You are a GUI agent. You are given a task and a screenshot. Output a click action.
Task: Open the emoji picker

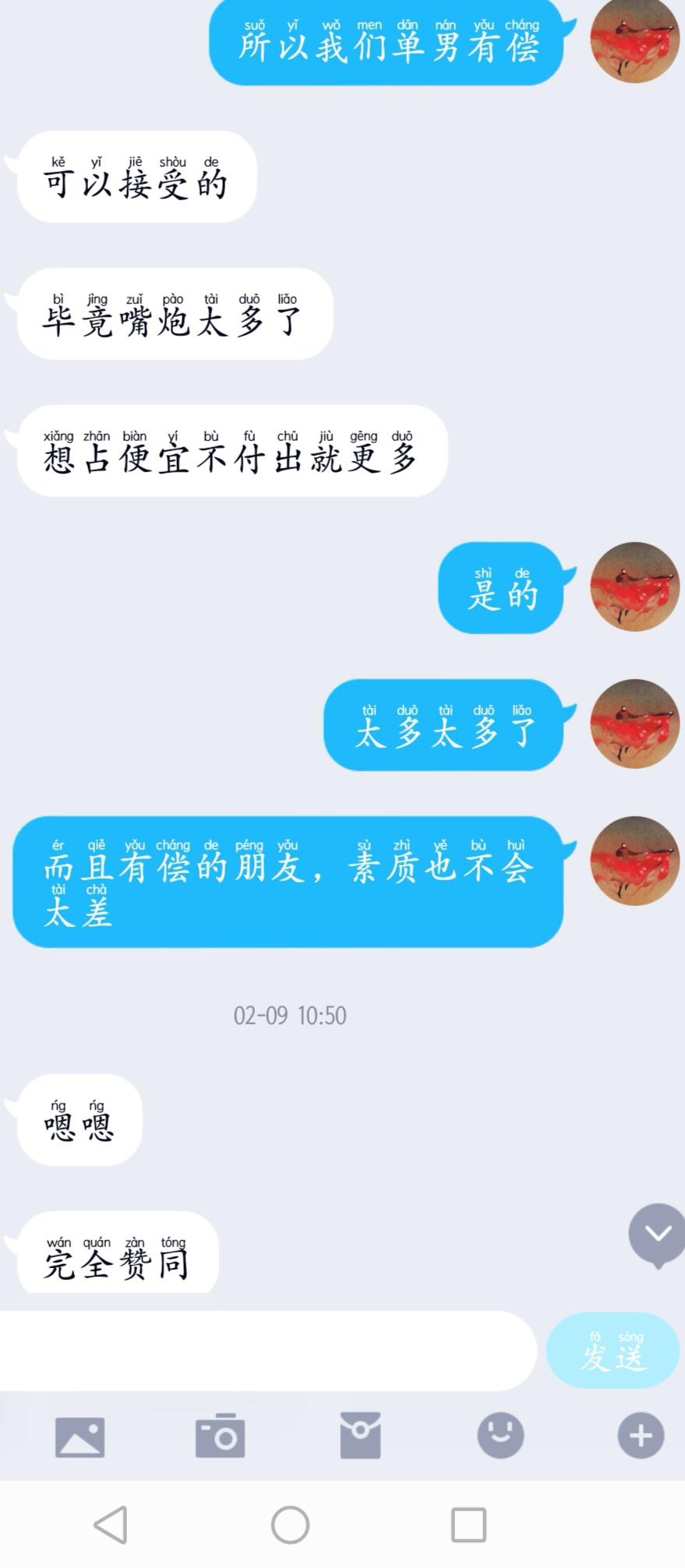tap(500, 1435)
